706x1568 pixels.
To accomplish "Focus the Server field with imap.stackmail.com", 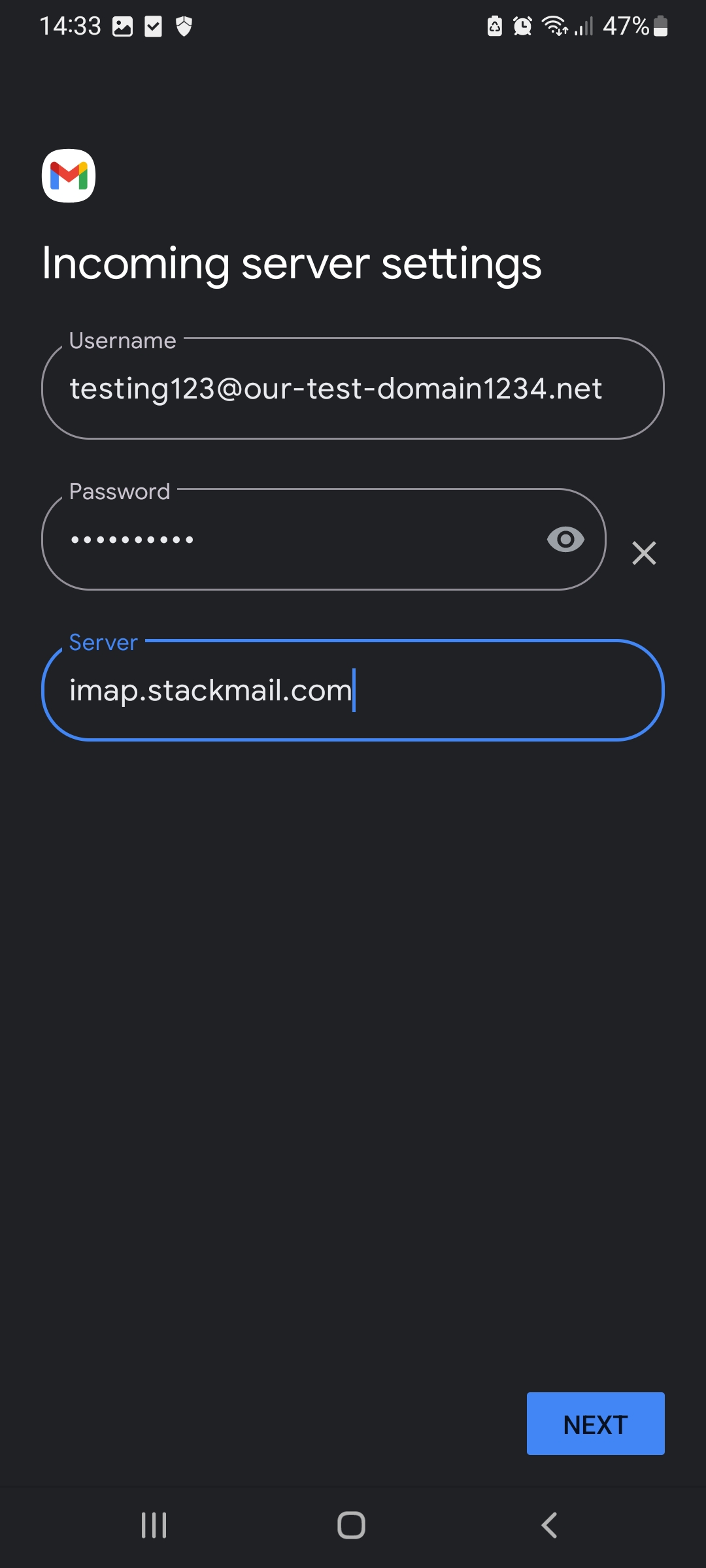I will (x=353, y=690).
